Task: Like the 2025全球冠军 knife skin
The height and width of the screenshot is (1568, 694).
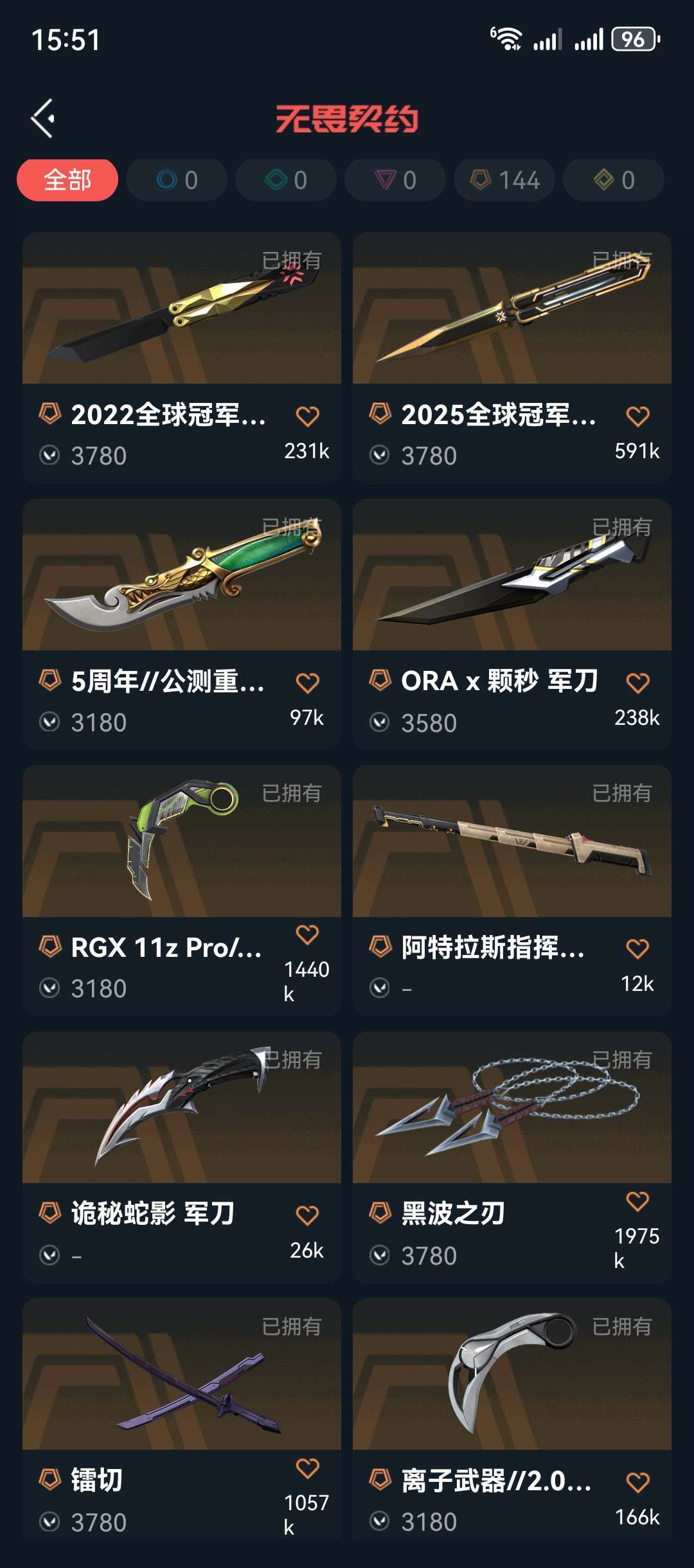Action: pos(637,416)
